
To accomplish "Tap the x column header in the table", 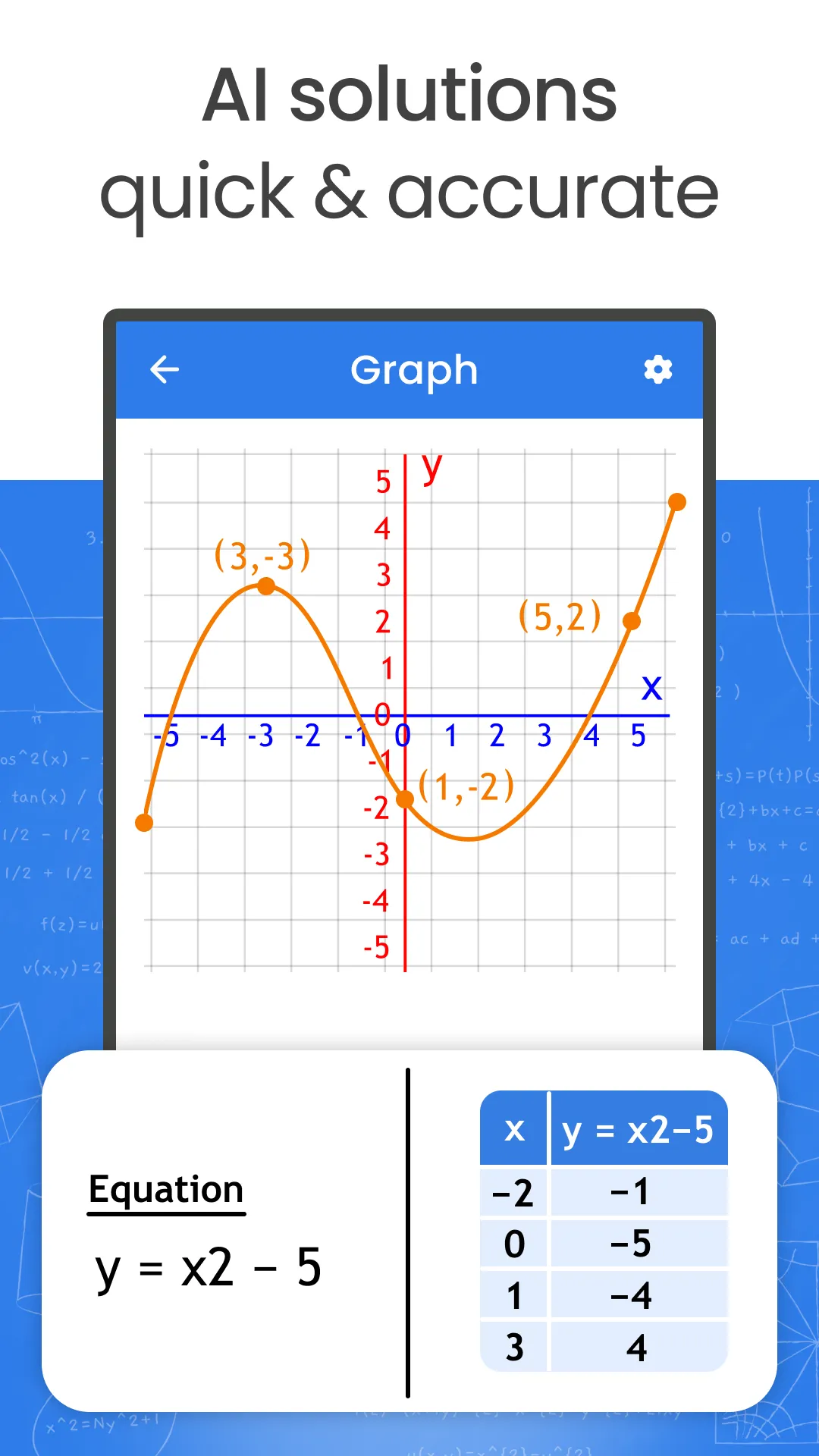I will tap(514, 1129).
